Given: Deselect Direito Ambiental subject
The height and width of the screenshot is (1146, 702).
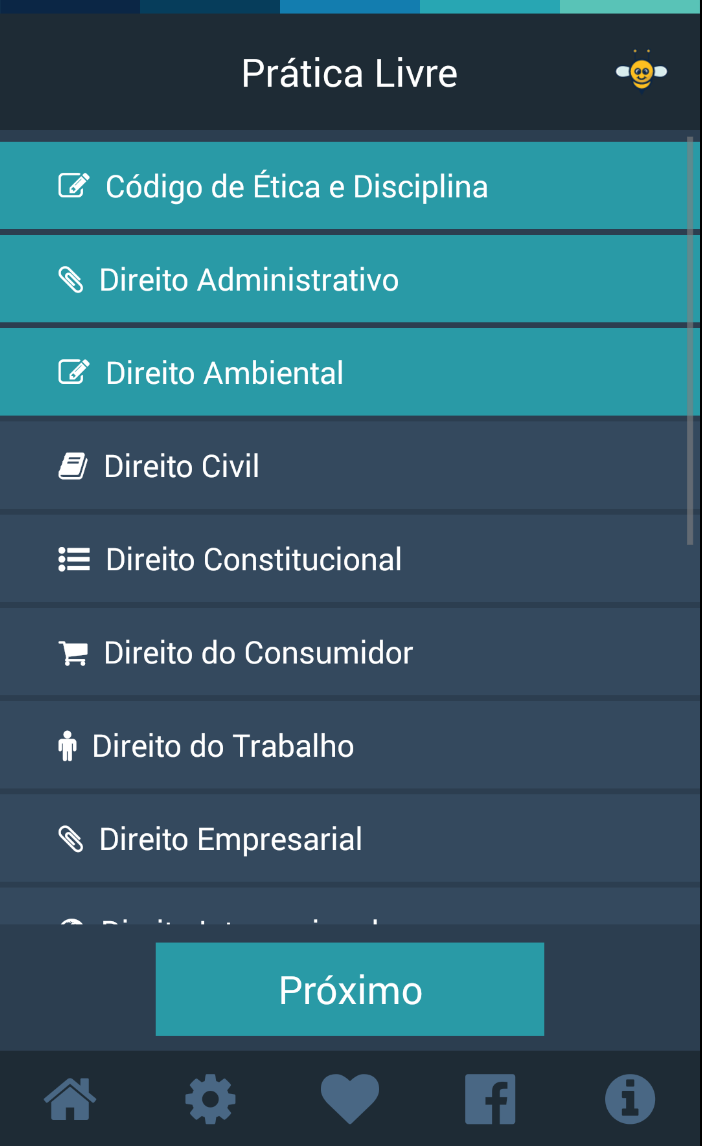Looking at the screenshot, I should (344, 373).
